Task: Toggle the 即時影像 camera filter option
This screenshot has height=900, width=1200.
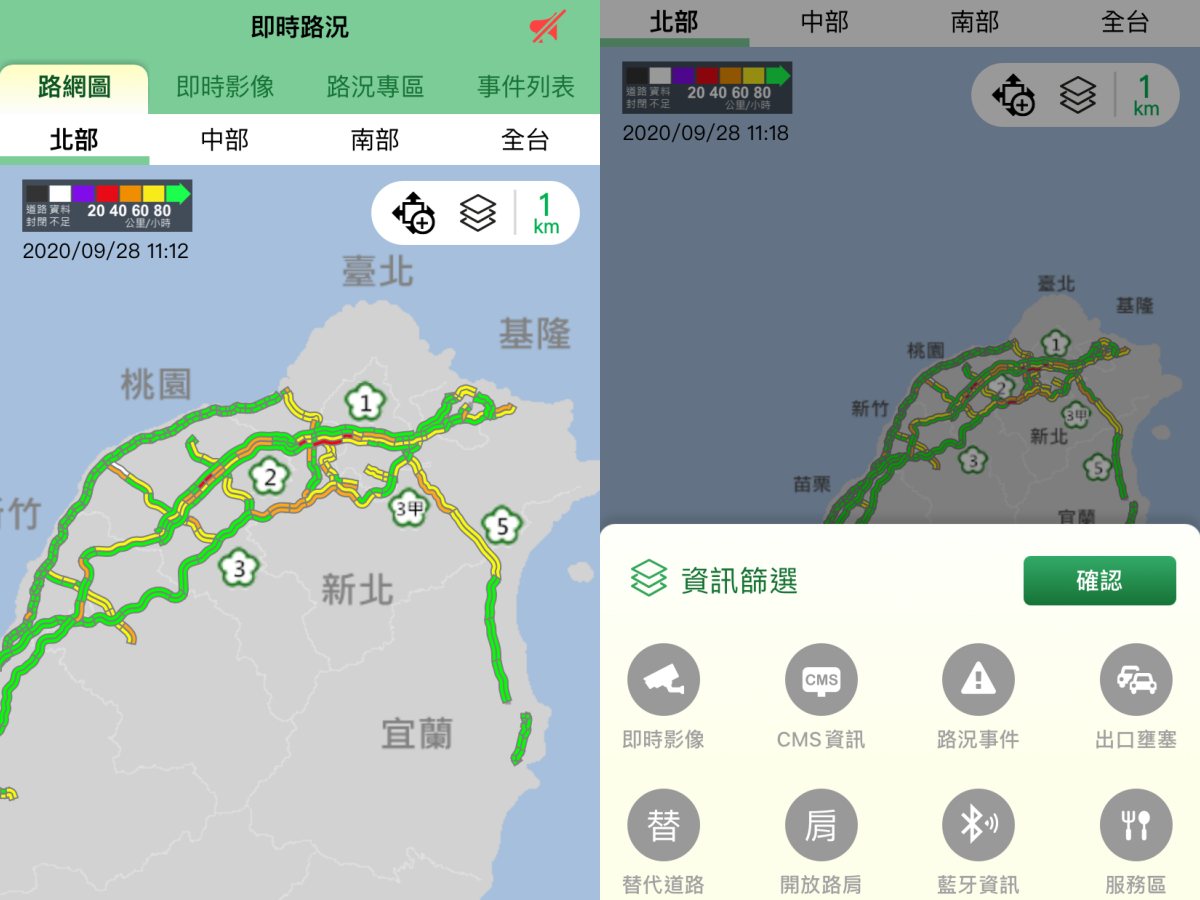Action: (663, 681)
